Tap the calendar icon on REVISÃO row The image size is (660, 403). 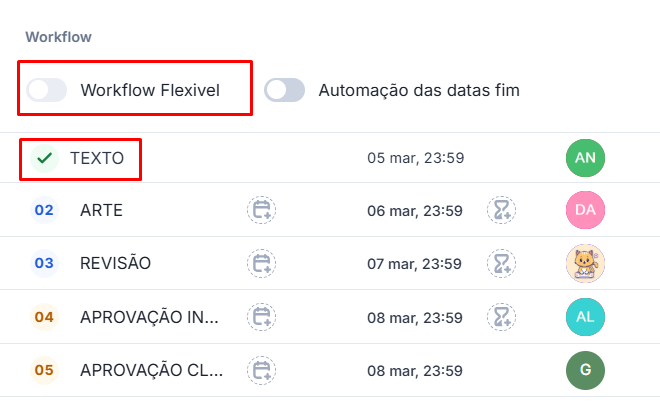[262, 264]
